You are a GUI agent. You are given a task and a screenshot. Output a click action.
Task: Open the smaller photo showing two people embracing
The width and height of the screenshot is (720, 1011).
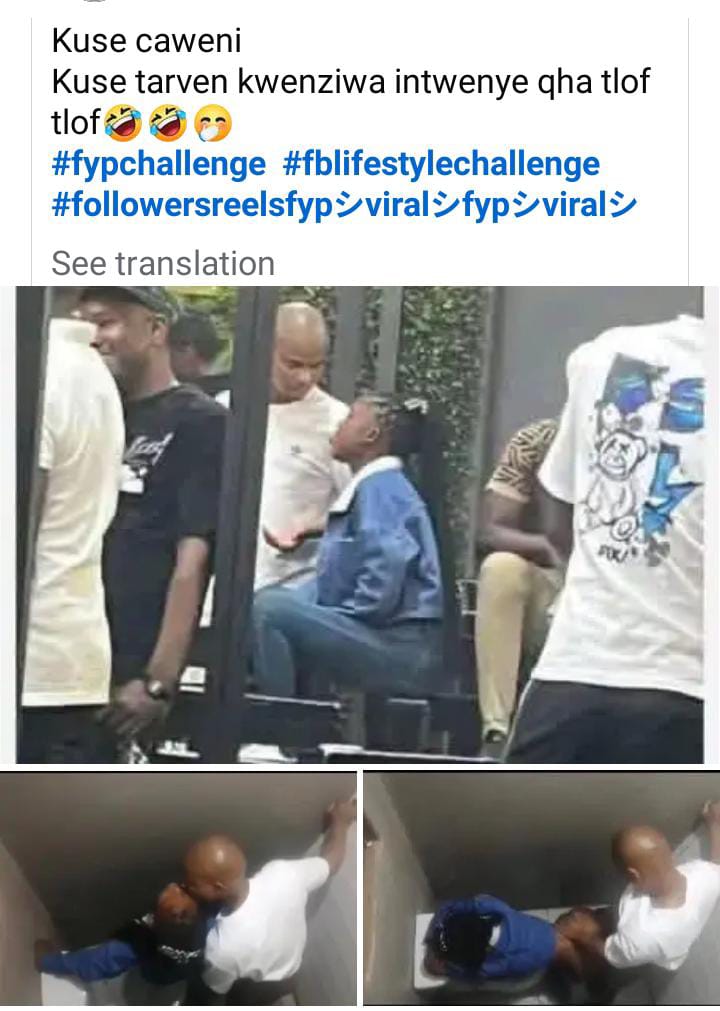click(179, 888)
